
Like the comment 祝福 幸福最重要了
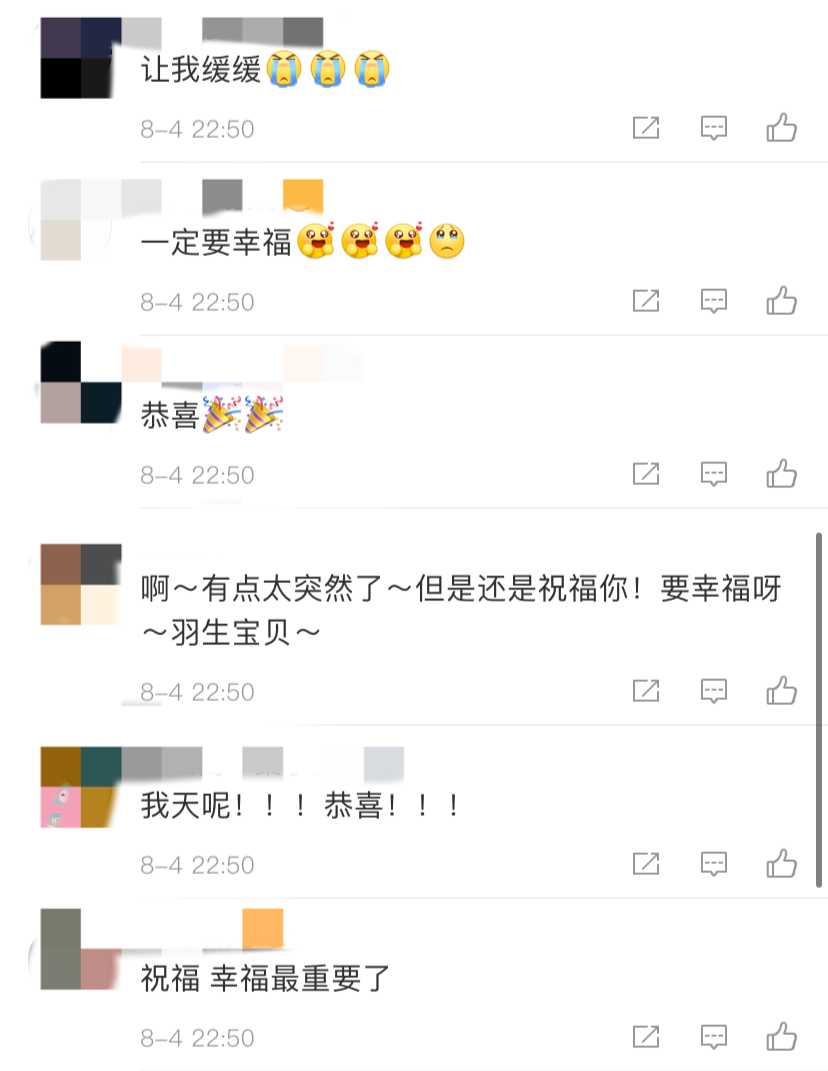pos(782,1036)
